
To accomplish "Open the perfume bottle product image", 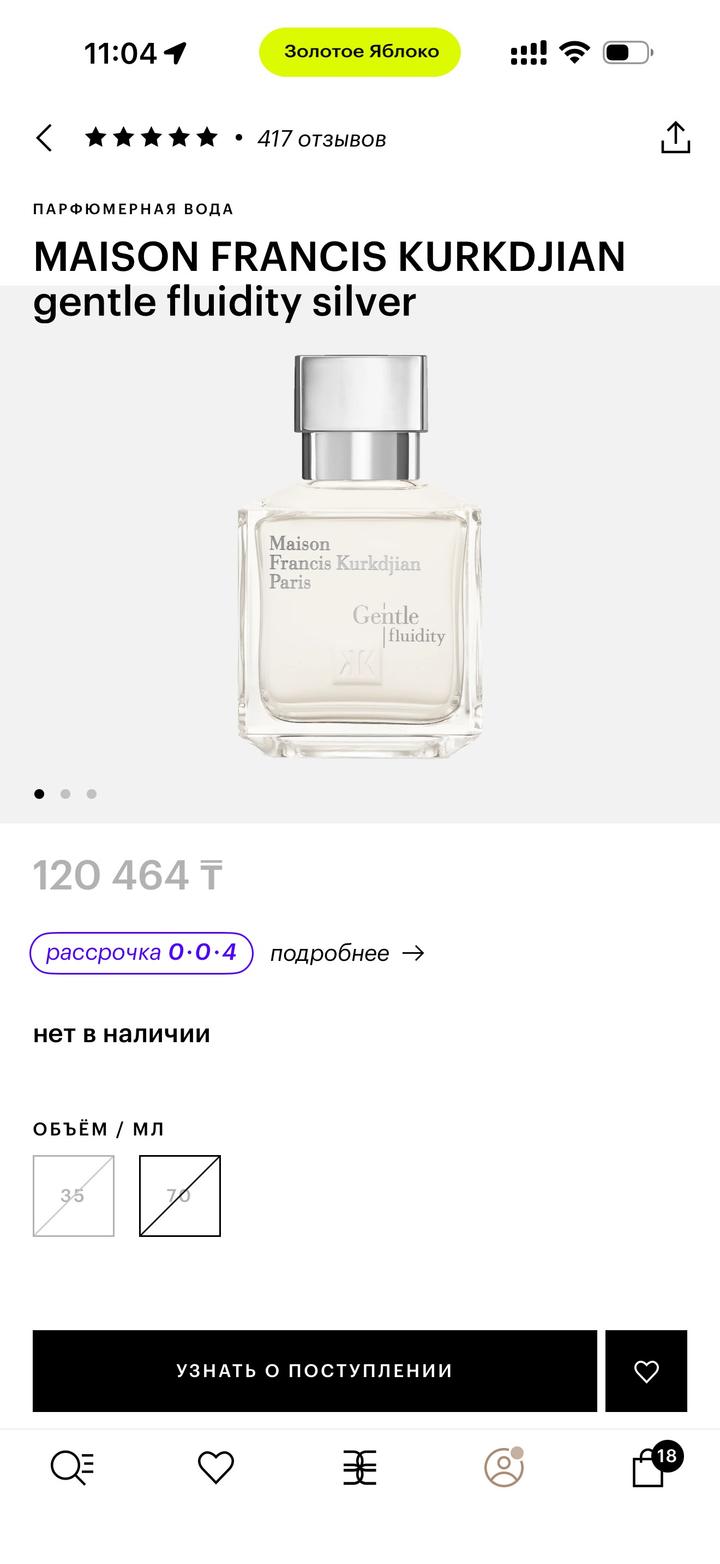I will pyautogui.click(x=360, y=555).
